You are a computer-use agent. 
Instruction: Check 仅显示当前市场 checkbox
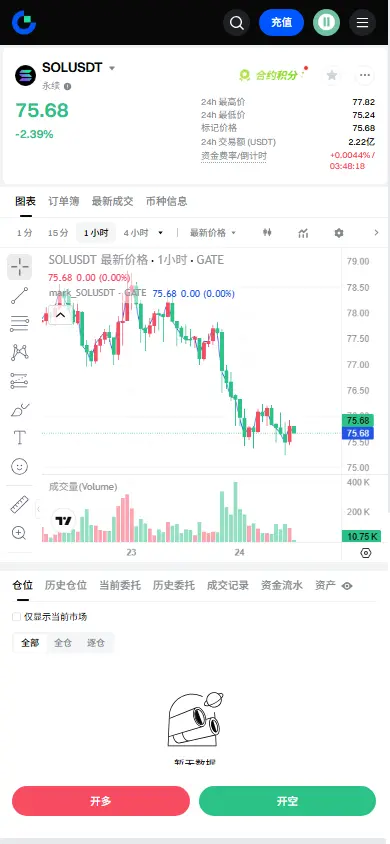pos(17,617)
